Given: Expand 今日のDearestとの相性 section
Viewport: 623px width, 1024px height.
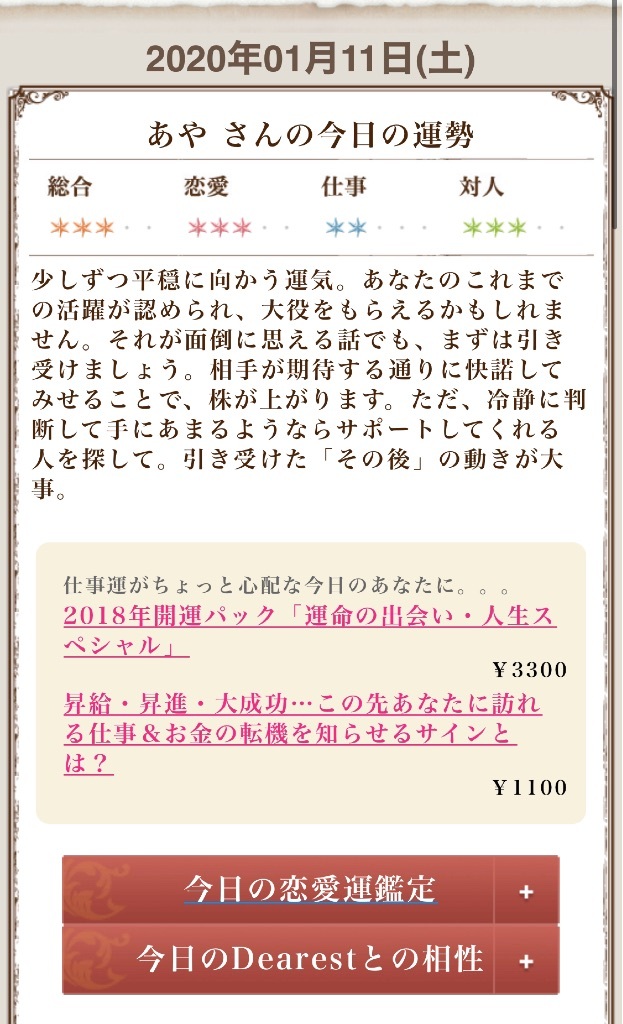Looking at the screenshot, I should pos(526,961).
